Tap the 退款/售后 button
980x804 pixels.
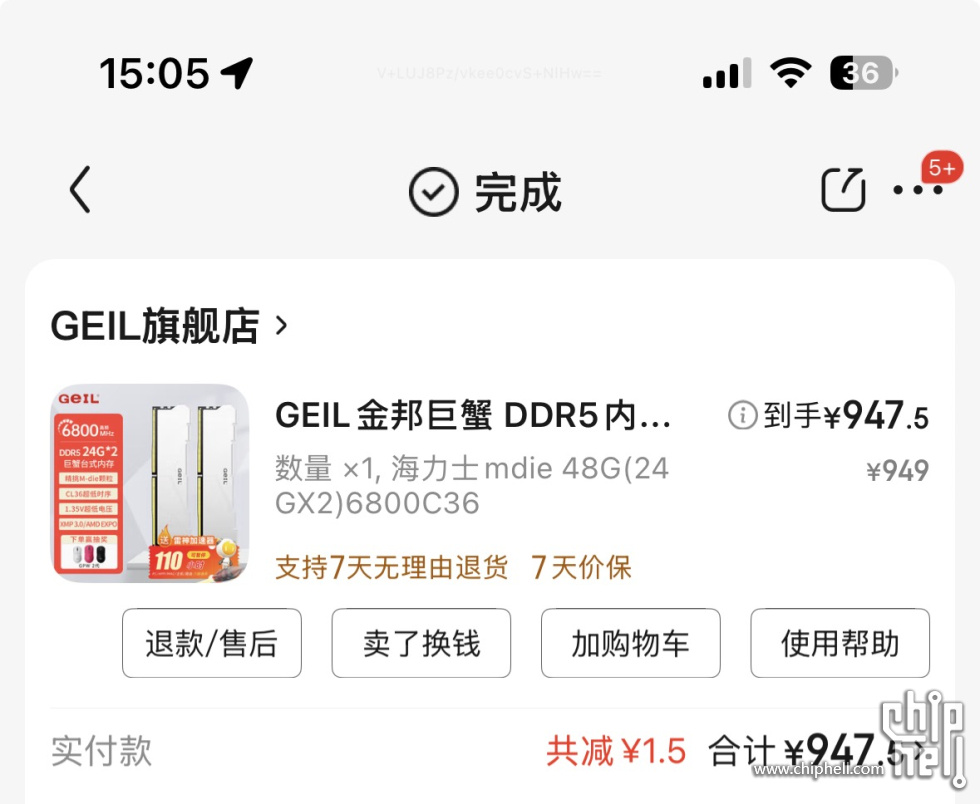coord(211,644)
